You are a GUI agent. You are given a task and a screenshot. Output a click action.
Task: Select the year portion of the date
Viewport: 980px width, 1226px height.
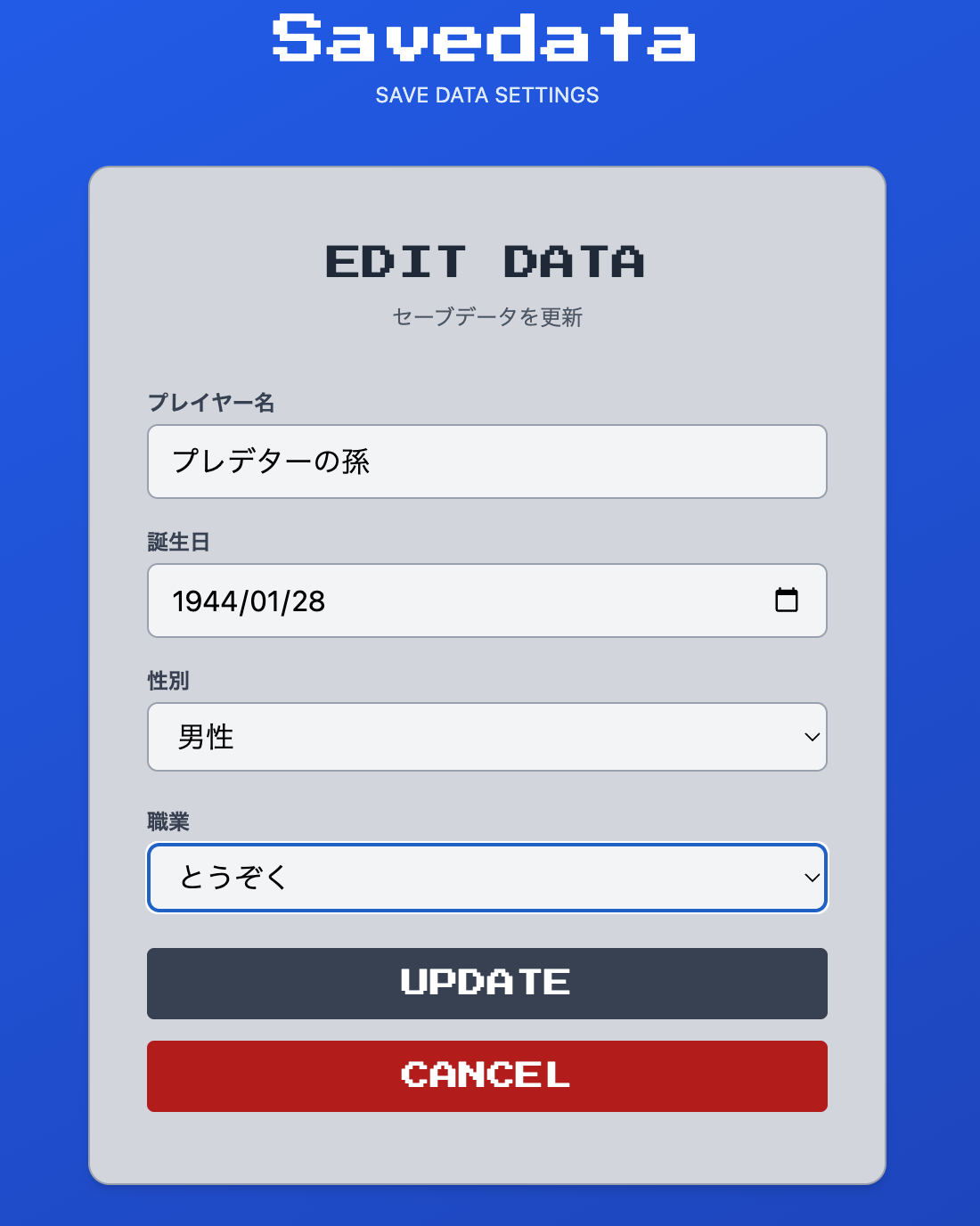(x=207, y=601)
